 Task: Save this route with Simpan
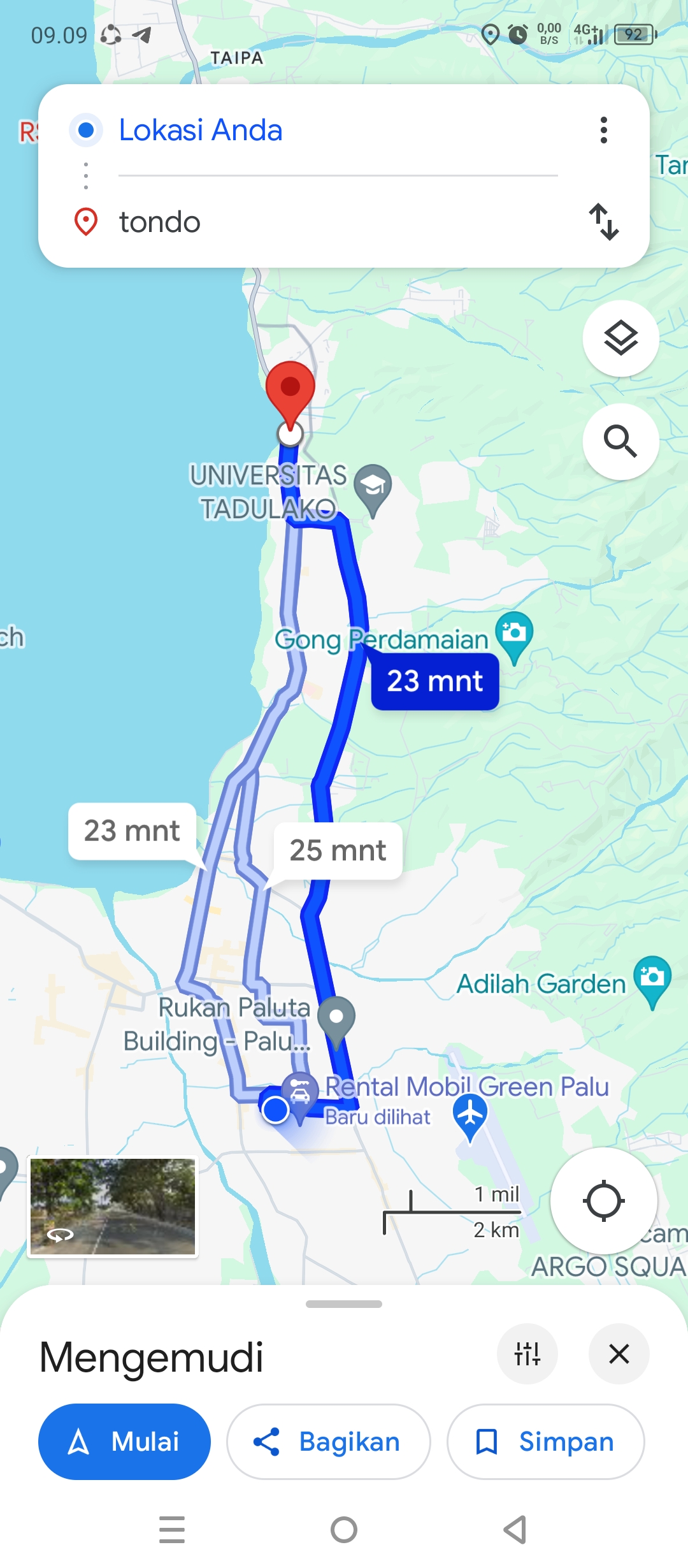coord(546,1441)
